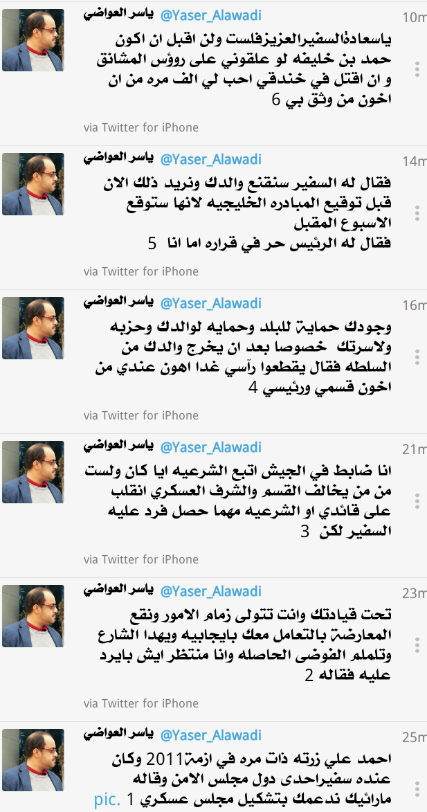Open overflow menu on the 14m tweet
The width and height of the screenshot is (427, 812).
(x=417, y=213)
